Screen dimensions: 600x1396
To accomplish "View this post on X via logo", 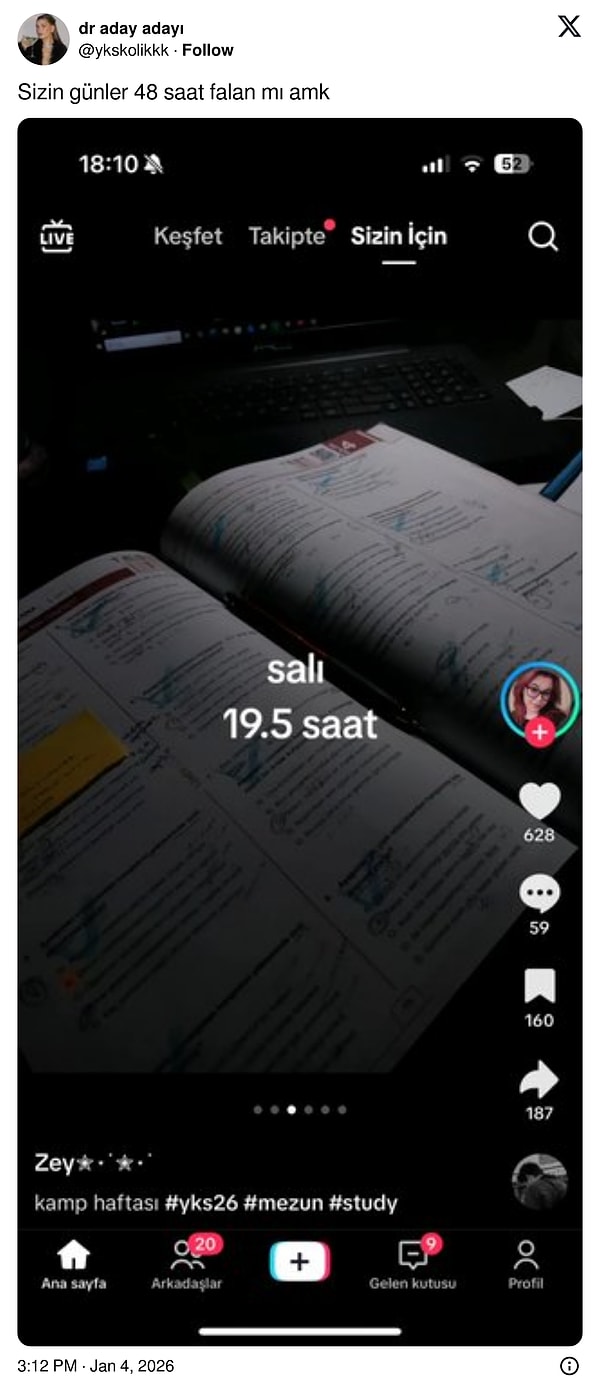I will coord(569,27).
